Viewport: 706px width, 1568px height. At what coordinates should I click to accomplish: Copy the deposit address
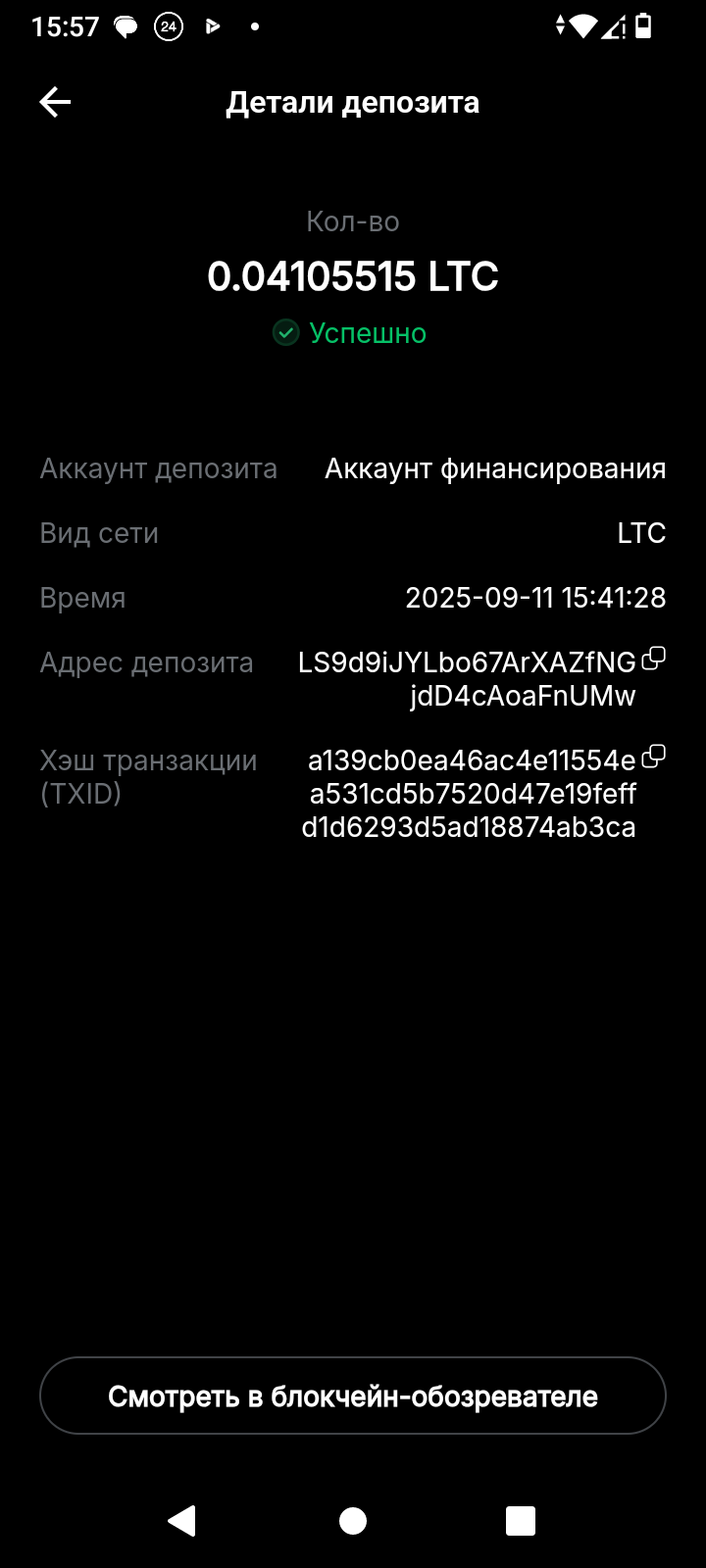click(x=653, y=660)
